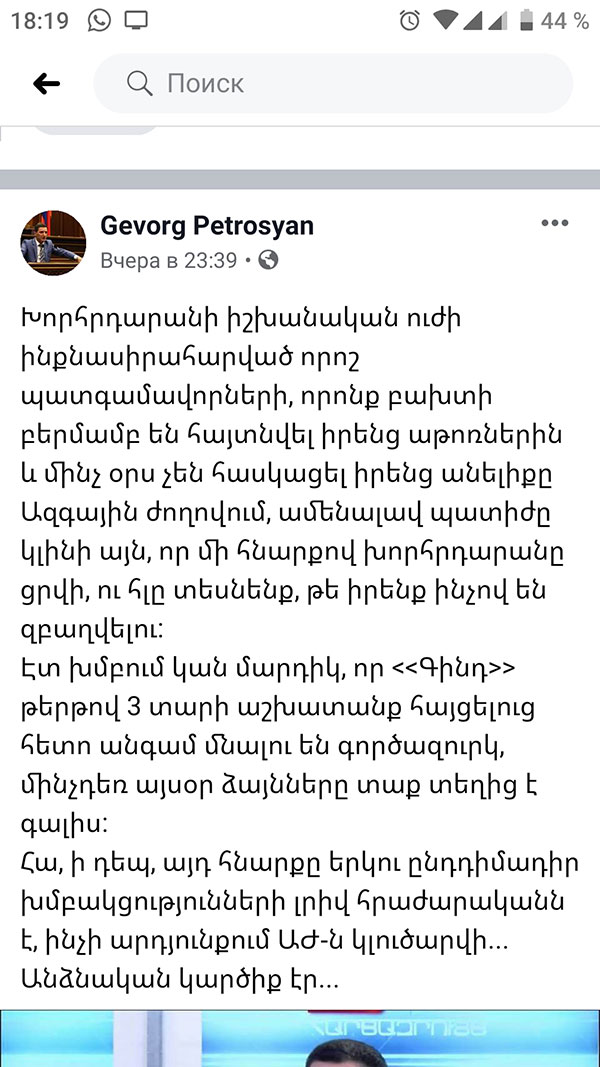Open Gevorg Petrosyan's profile picture
The height and width of the screenshot is (1067, 600).
click(x=53, y=243)
